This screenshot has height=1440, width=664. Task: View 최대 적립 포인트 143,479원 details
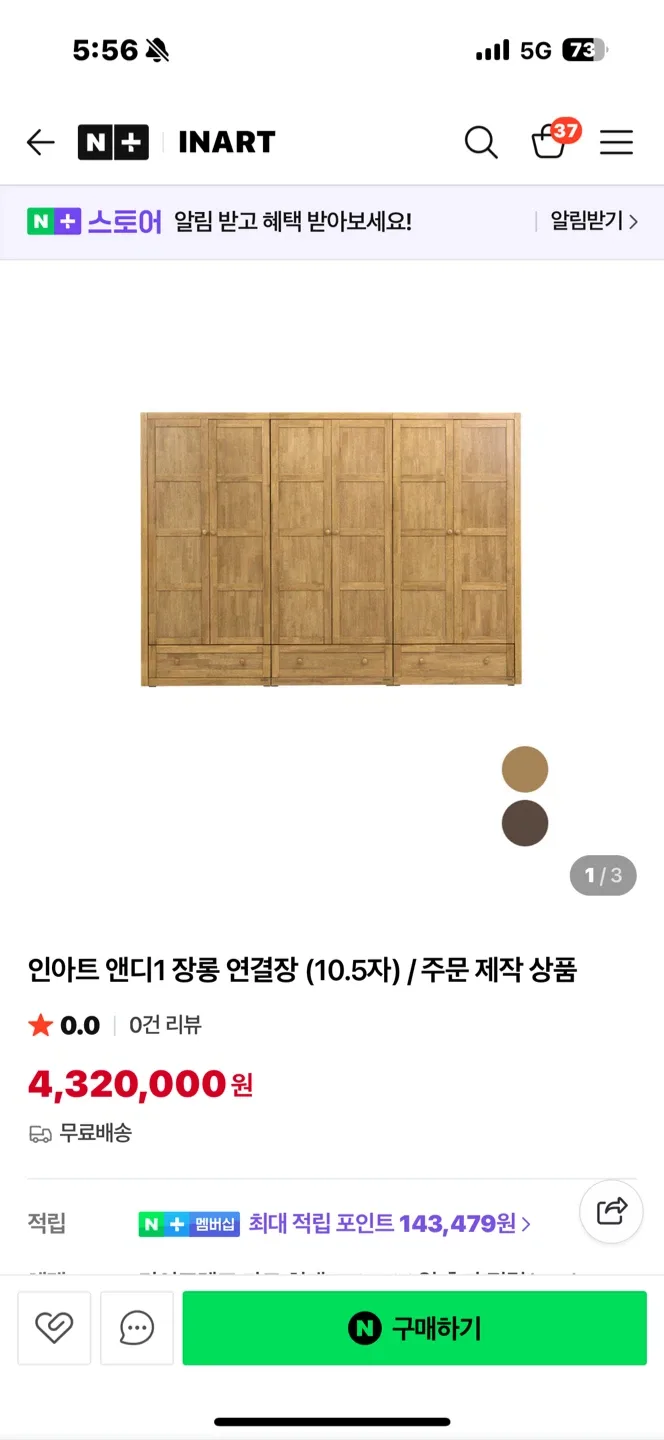pos(388,1223)
